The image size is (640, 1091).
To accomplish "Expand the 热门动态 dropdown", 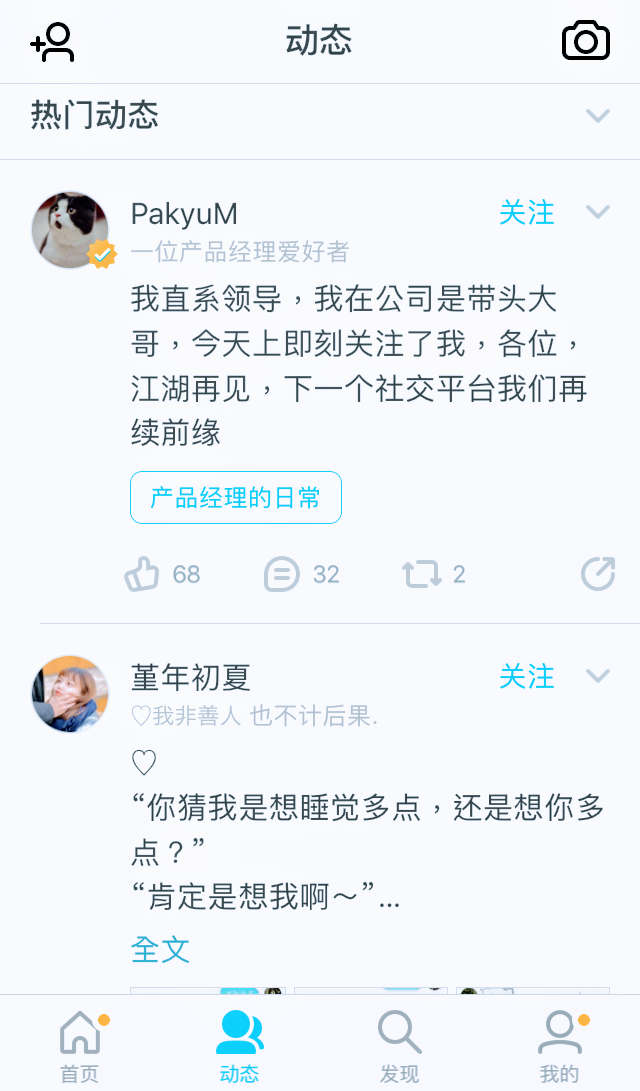I will pyautogui.click(x=597, y=116).
